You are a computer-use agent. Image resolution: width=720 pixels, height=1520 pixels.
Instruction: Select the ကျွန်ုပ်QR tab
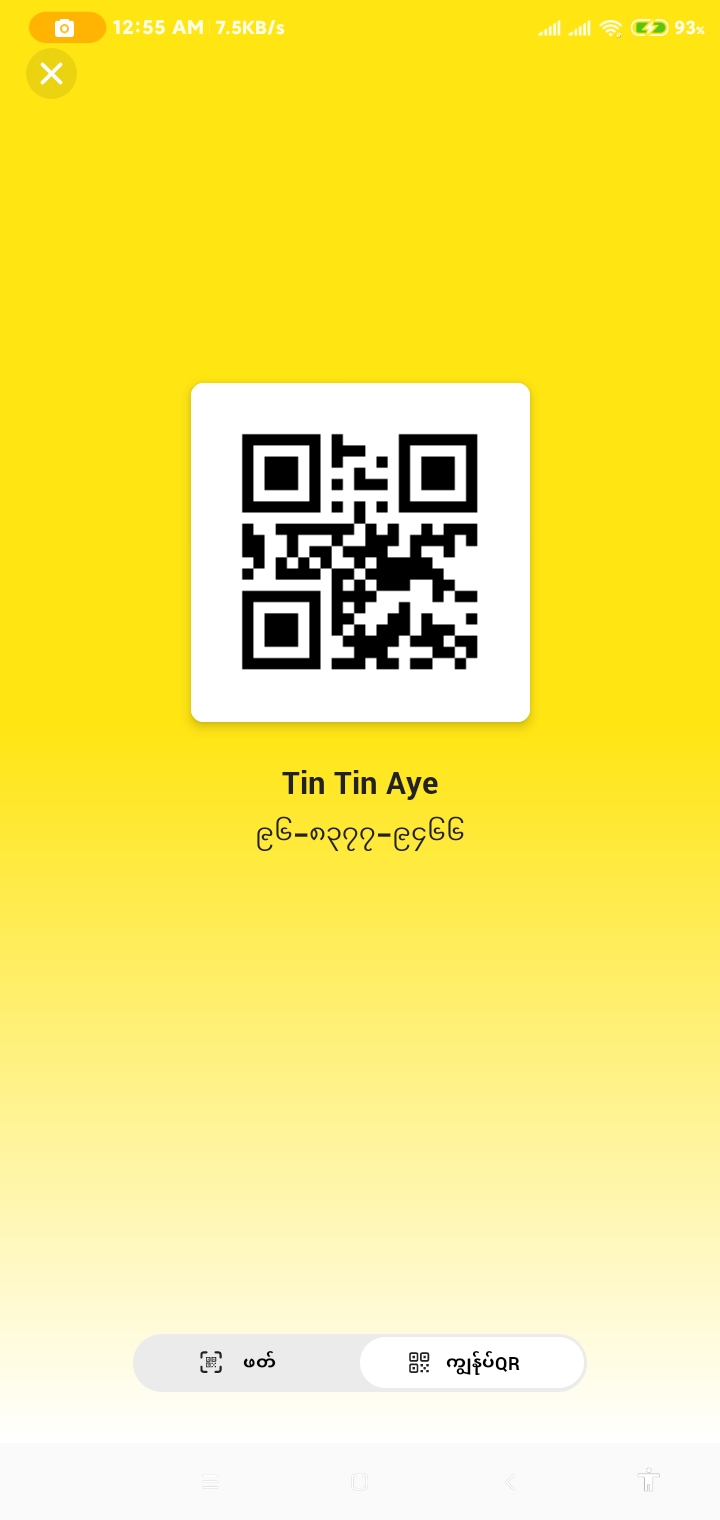pos(471,1362)
